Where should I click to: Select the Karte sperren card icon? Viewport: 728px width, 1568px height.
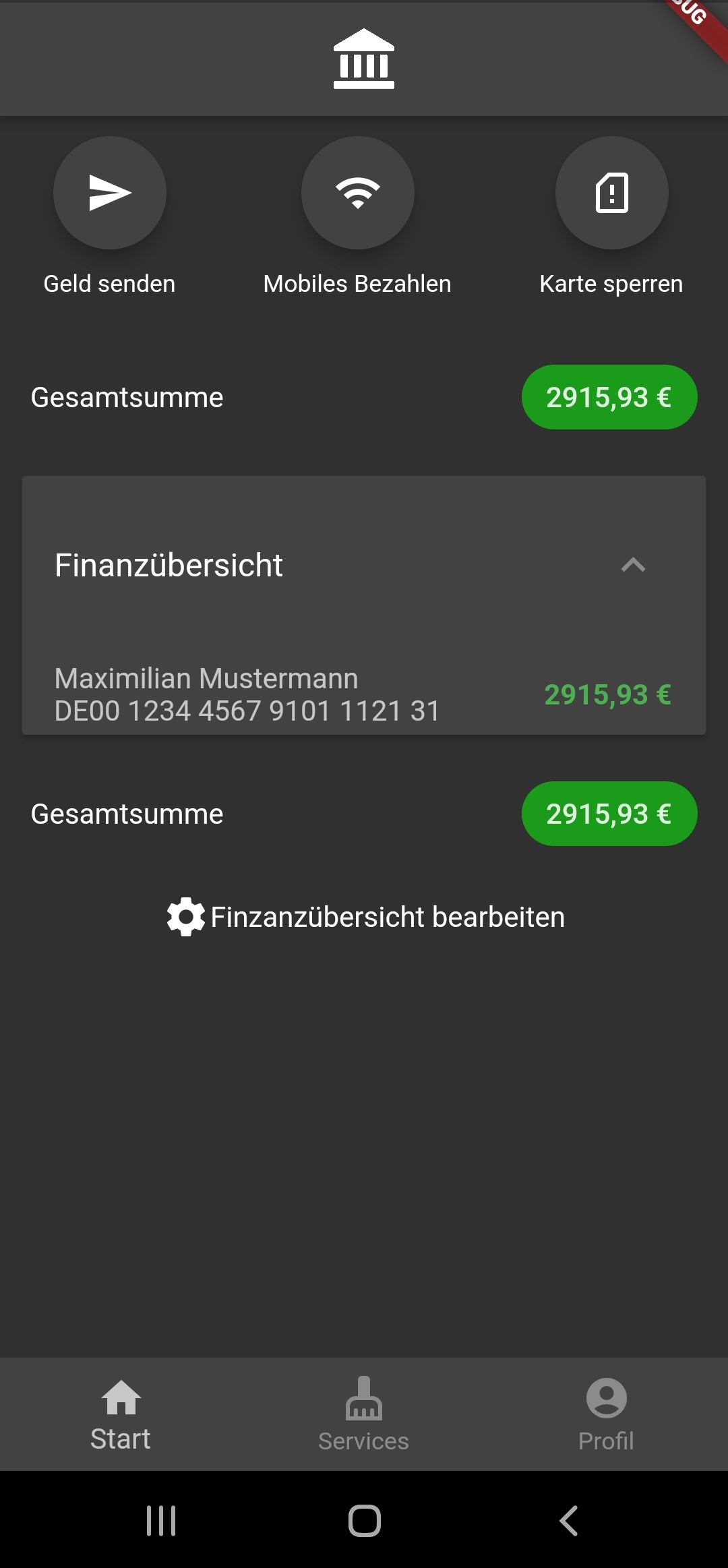coord(611,192)
